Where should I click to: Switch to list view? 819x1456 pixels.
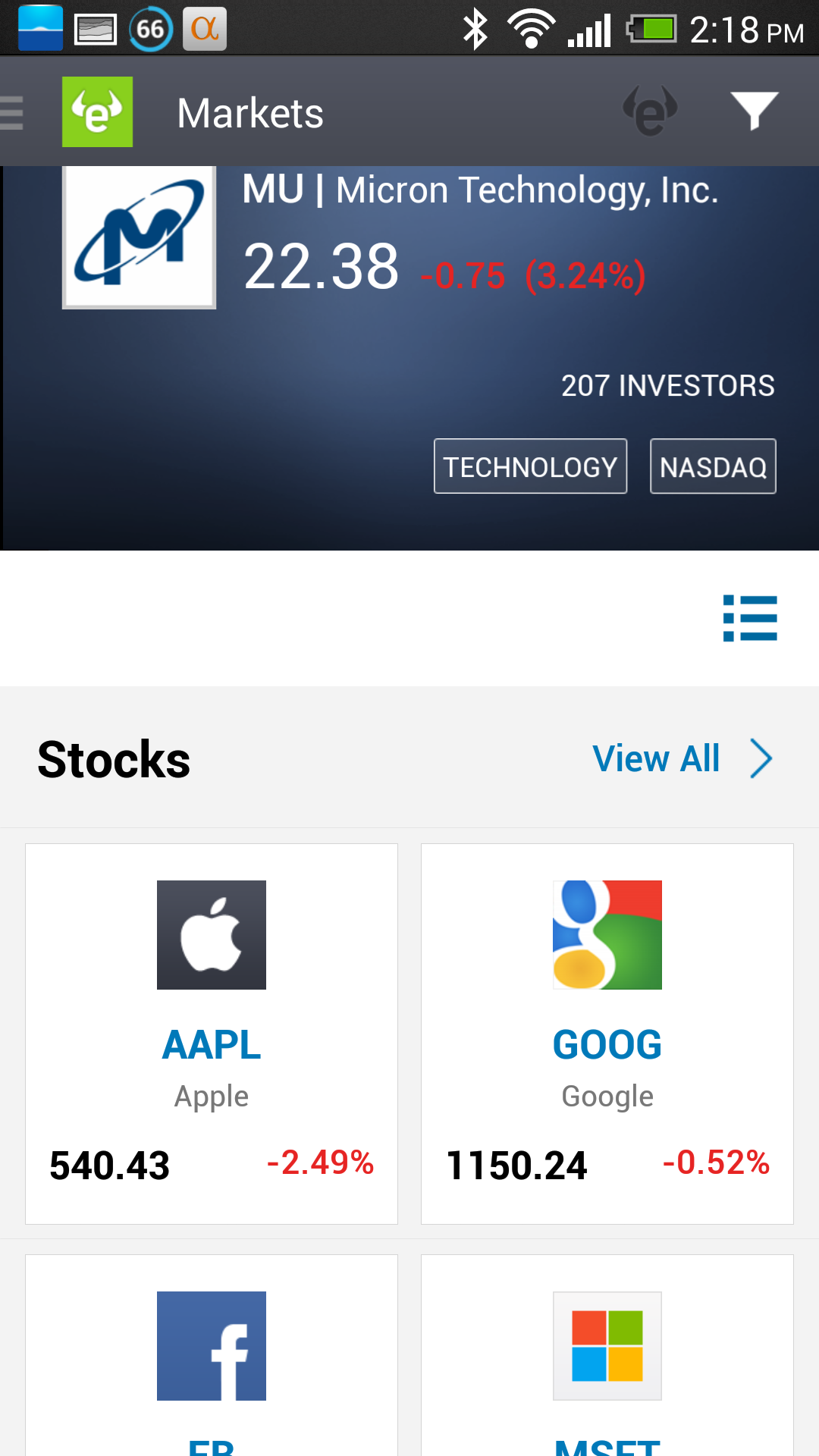coord(750,618)
